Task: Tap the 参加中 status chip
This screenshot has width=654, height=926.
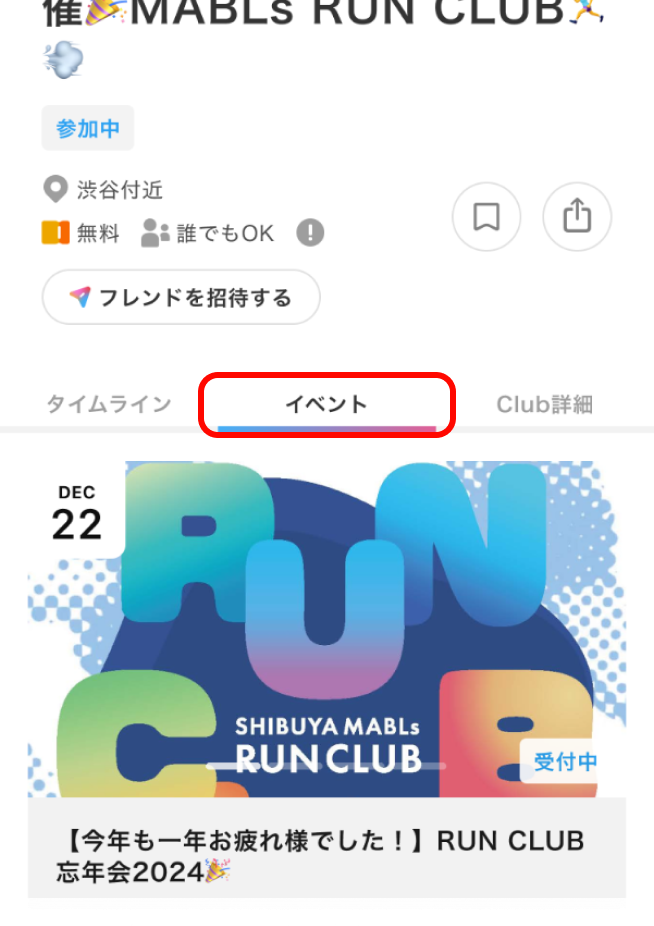Action: point(88,128)
